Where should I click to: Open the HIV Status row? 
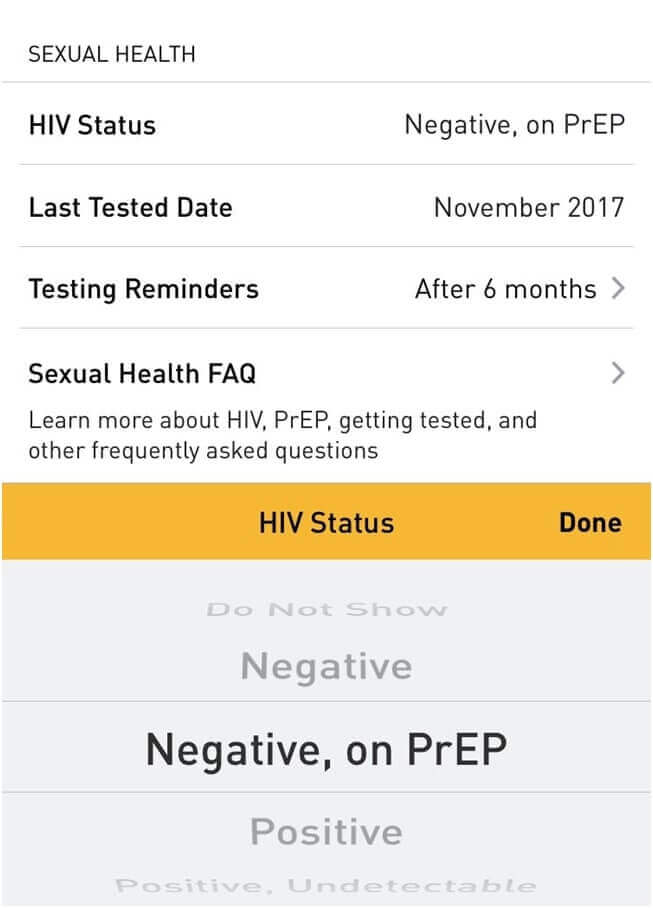tap(326, 125)
